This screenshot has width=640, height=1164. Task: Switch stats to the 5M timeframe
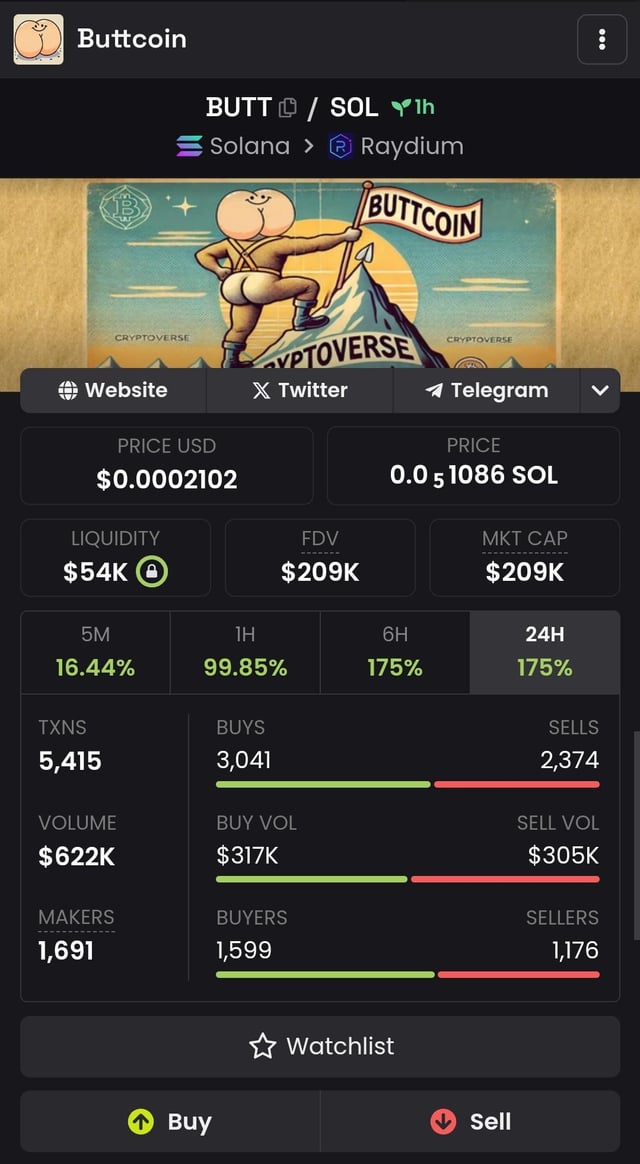(95, 653)
